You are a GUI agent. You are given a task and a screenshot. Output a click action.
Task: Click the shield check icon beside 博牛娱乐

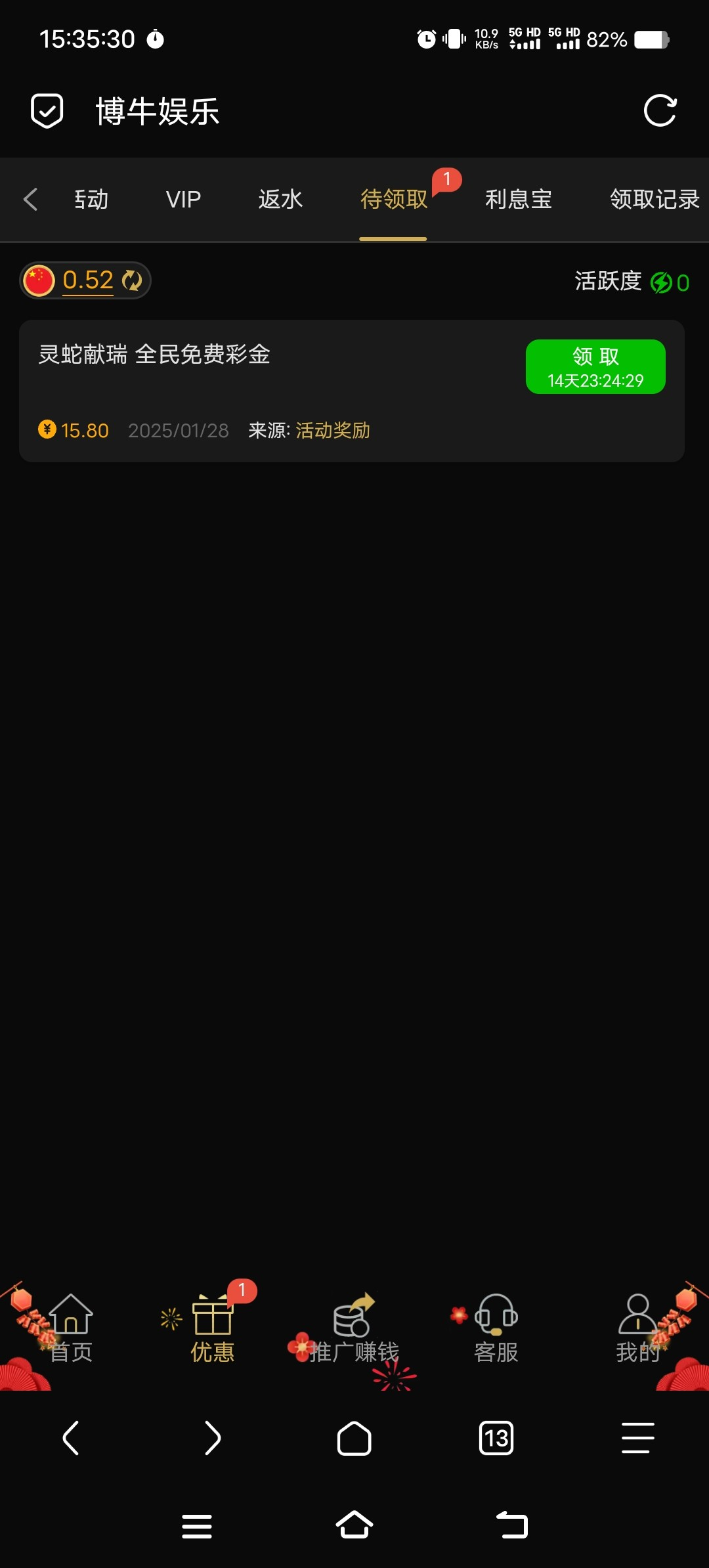(x=46, y=110)
